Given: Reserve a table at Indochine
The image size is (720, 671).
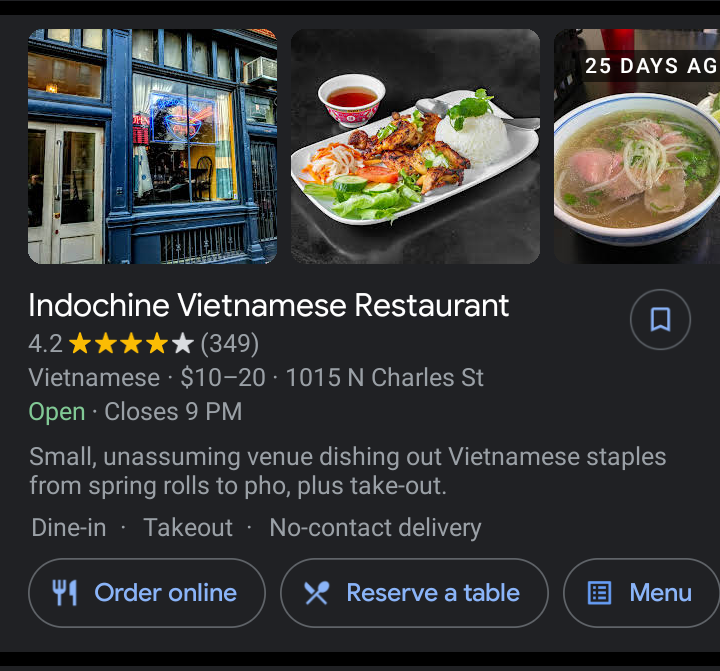Looking at the screenshot, I should (x=414, y=593).
